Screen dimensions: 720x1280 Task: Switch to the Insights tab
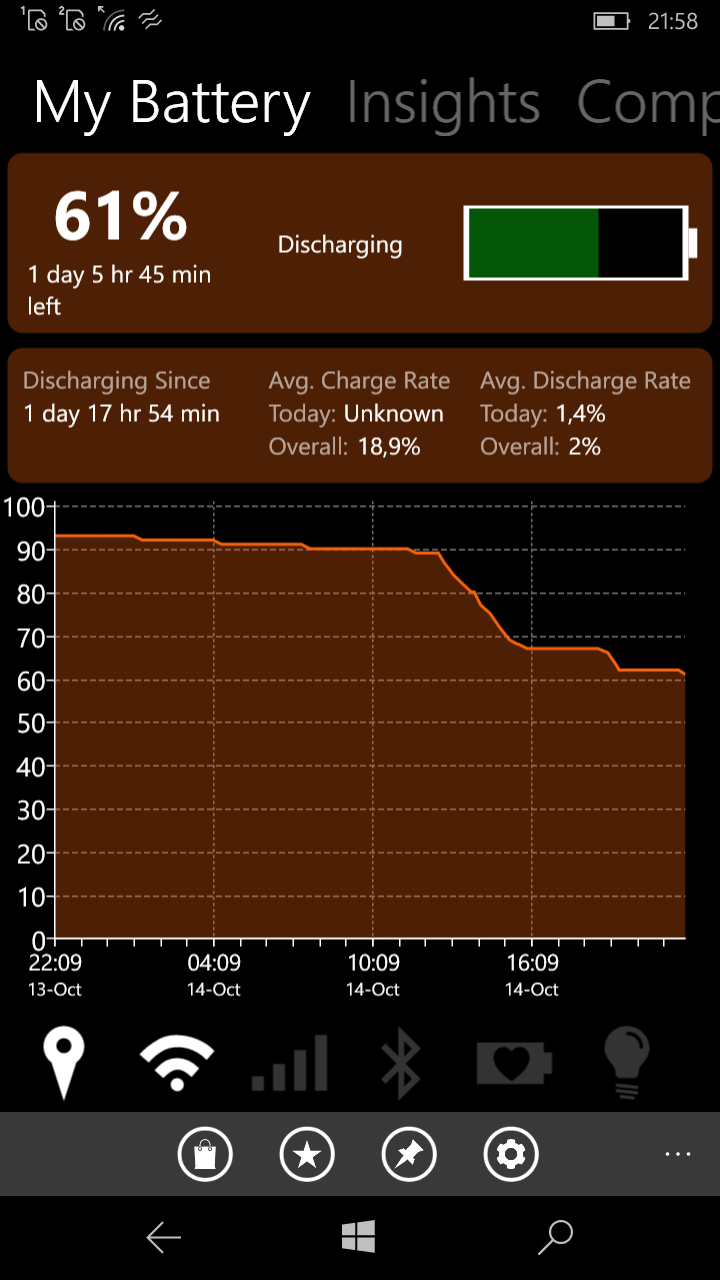[x=443, y=103]
